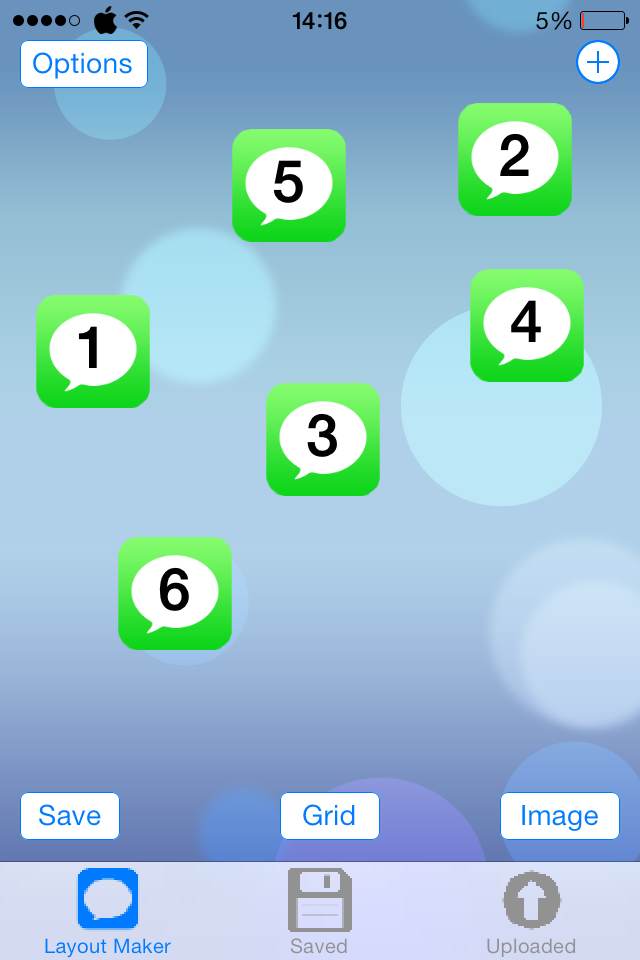This screenshot has height=960, width=640.
Task: Choose the message icon numbered 6
Action: pos(175,593)
